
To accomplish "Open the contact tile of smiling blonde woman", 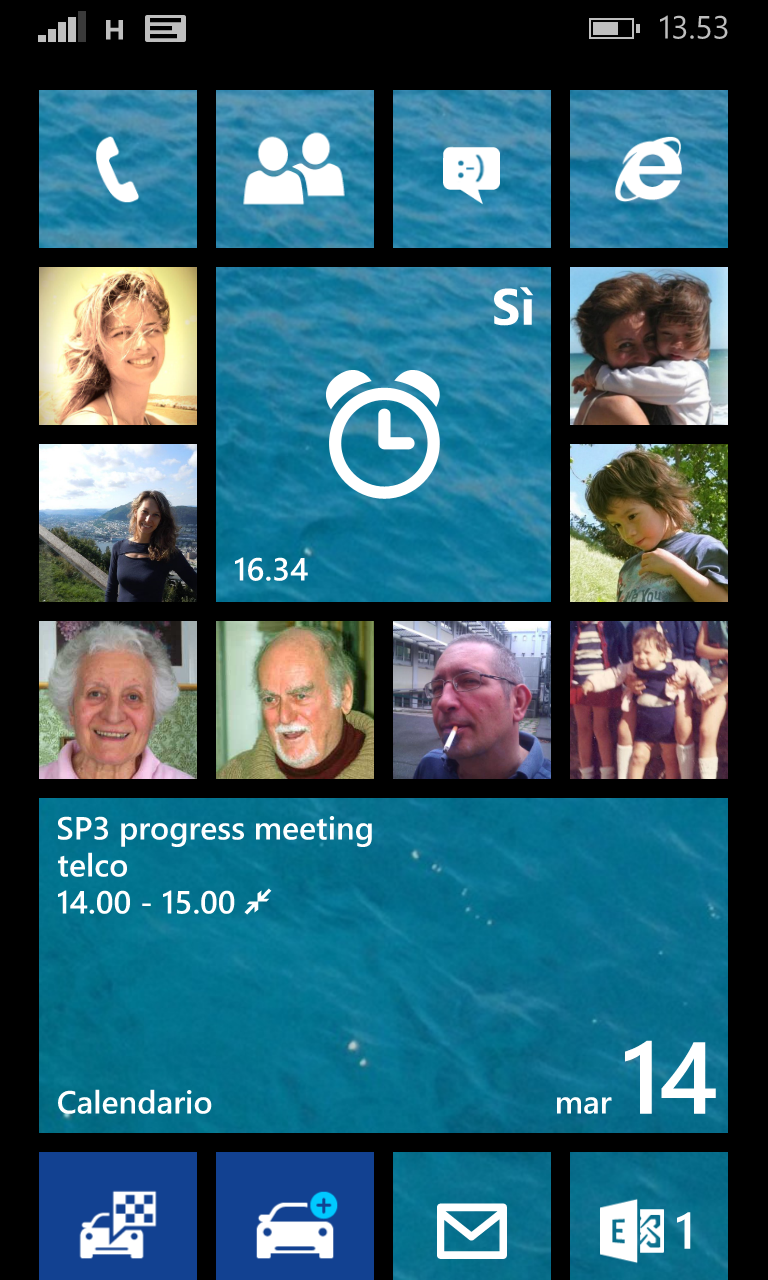I will (x=118, y=346).
